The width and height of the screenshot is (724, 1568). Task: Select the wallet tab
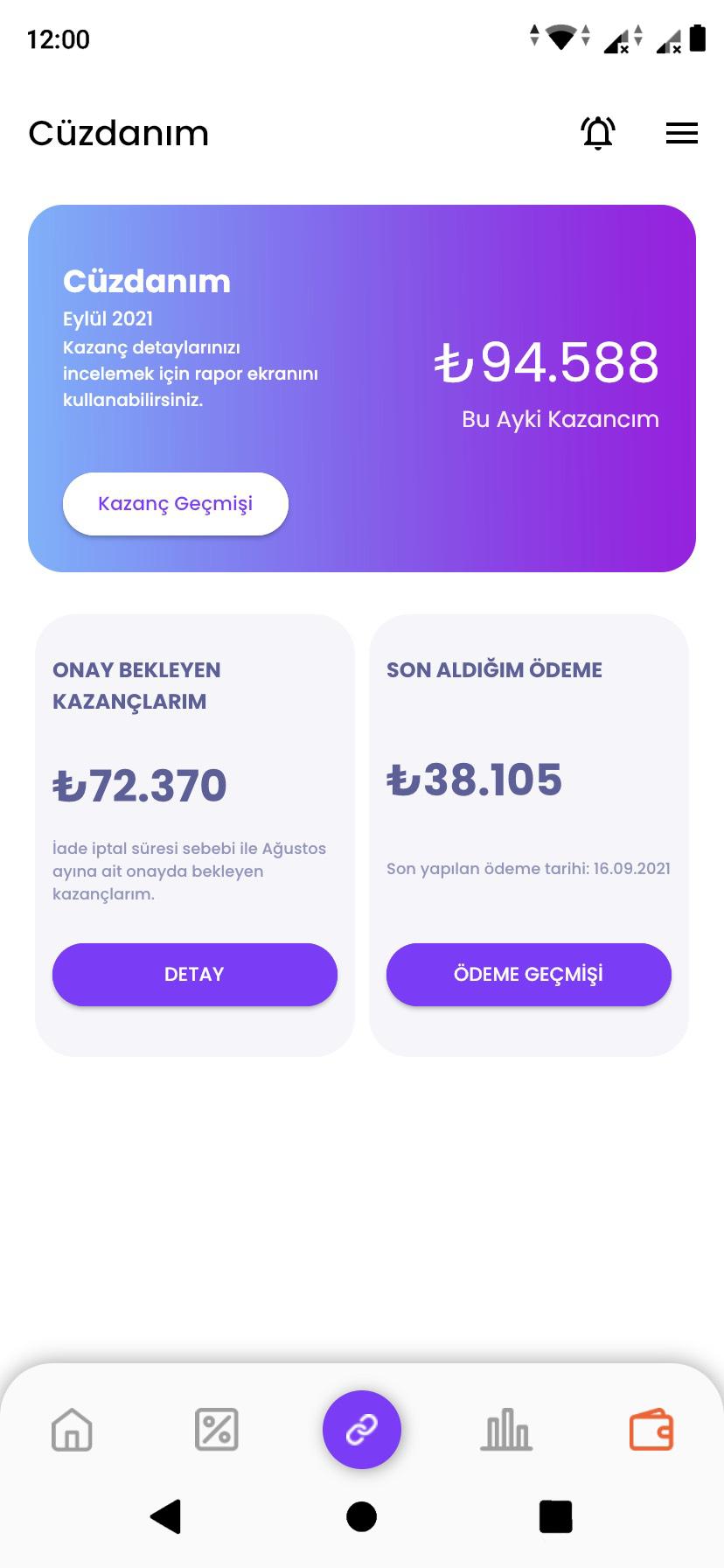(x=651, y=1430)
